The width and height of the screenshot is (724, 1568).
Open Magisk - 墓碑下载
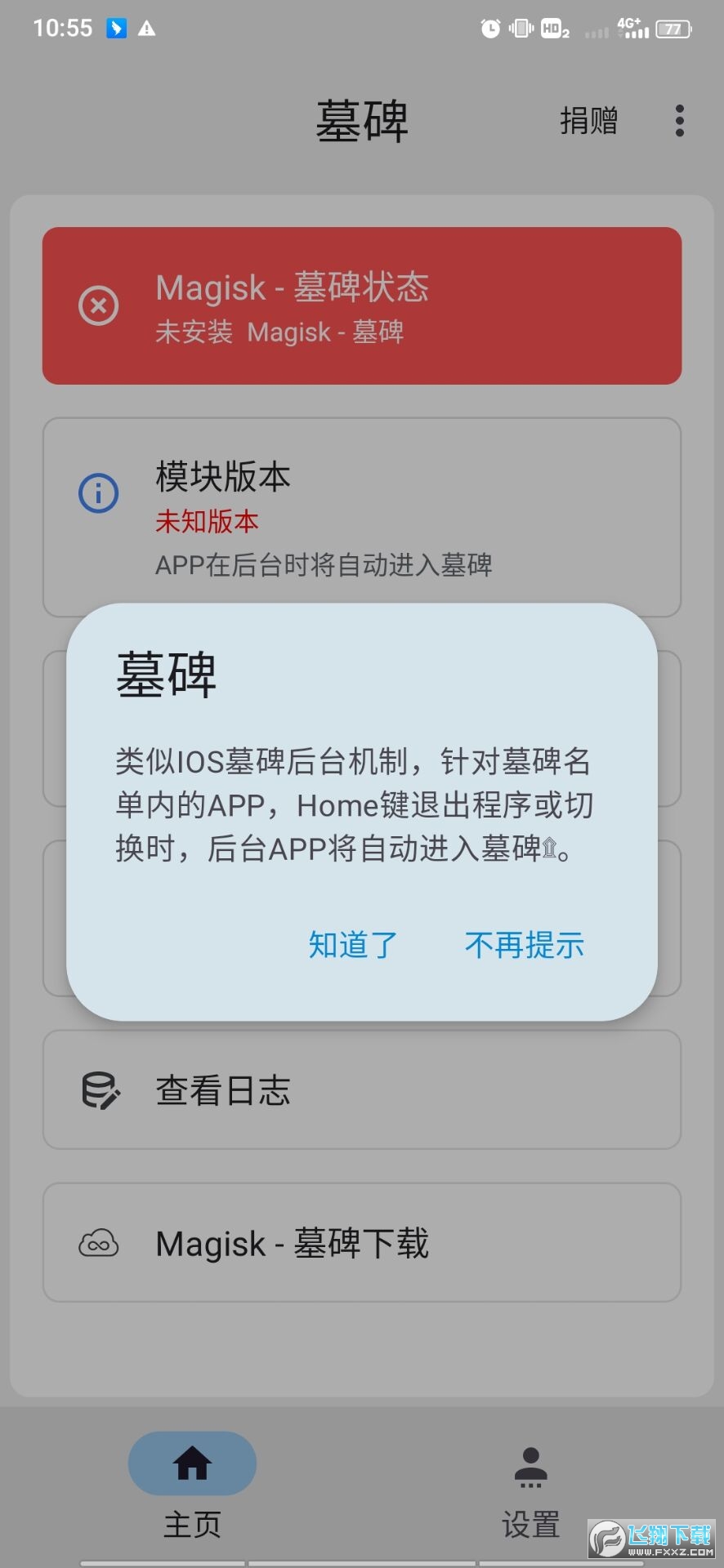[x=362, y=1242]
